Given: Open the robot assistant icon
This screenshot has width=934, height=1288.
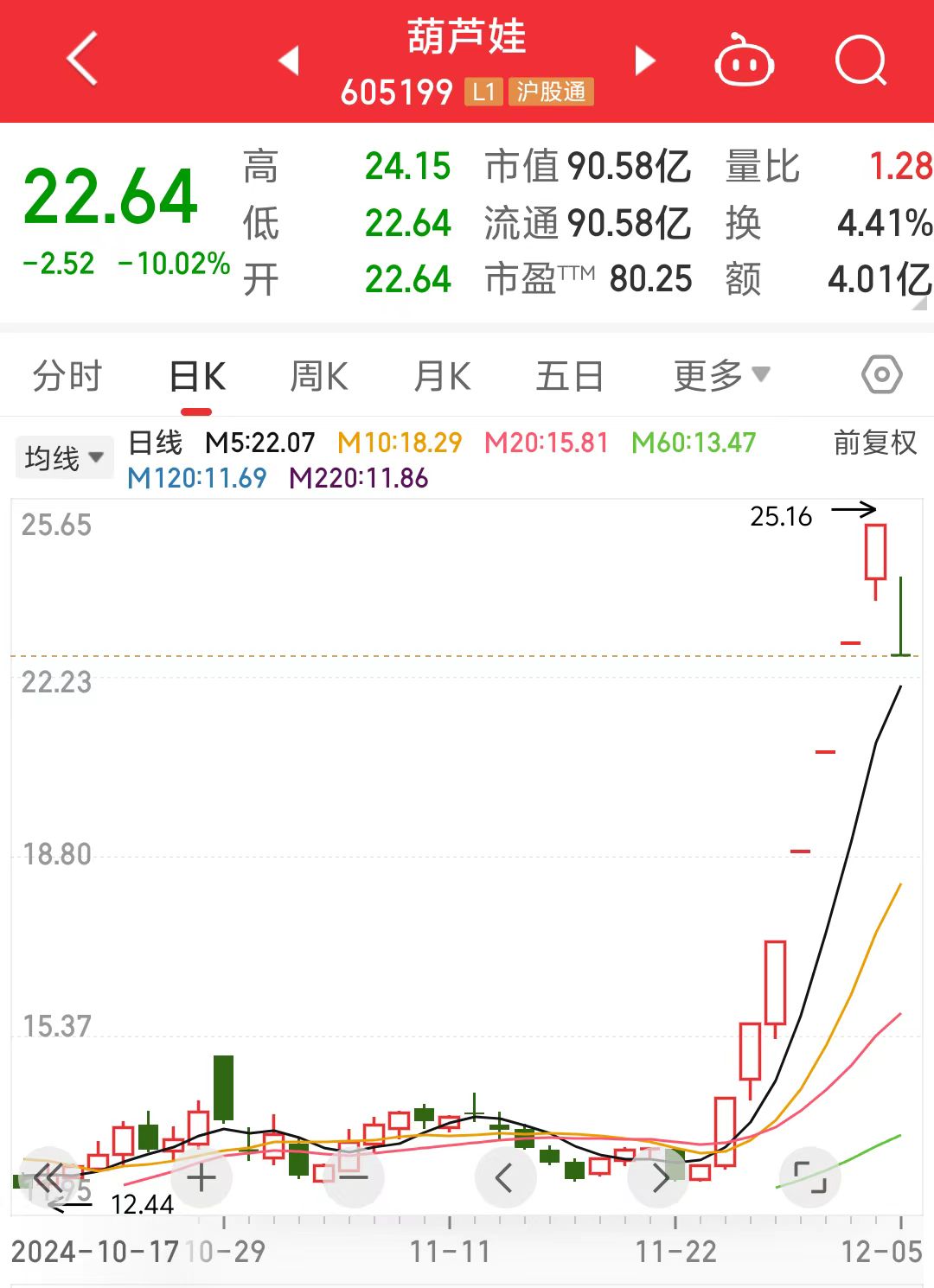Looking at the screenshot, I should pos(744,61).
